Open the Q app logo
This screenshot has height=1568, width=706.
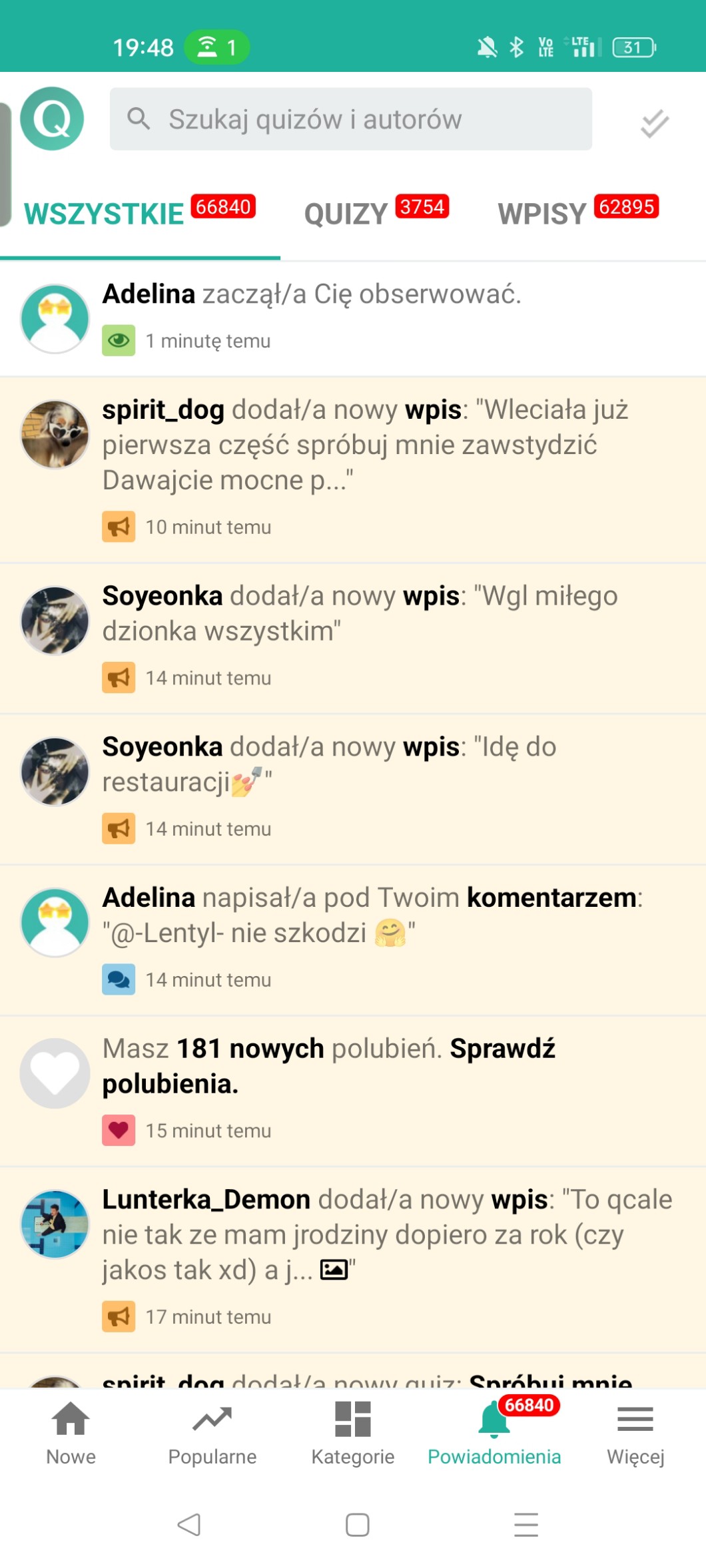click(52, 119)
